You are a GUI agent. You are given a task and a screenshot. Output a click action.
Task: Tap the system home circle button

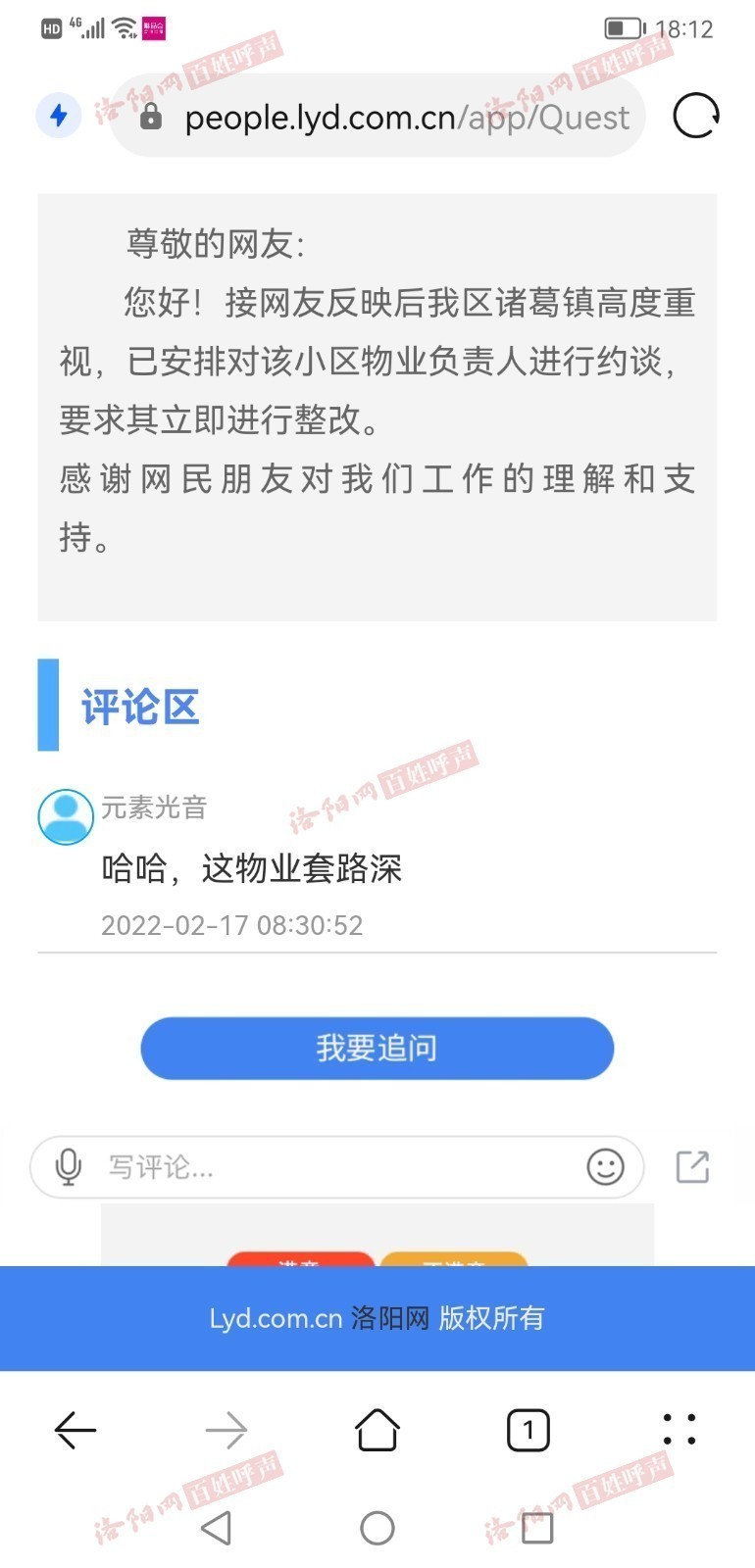click(377, 1528)
